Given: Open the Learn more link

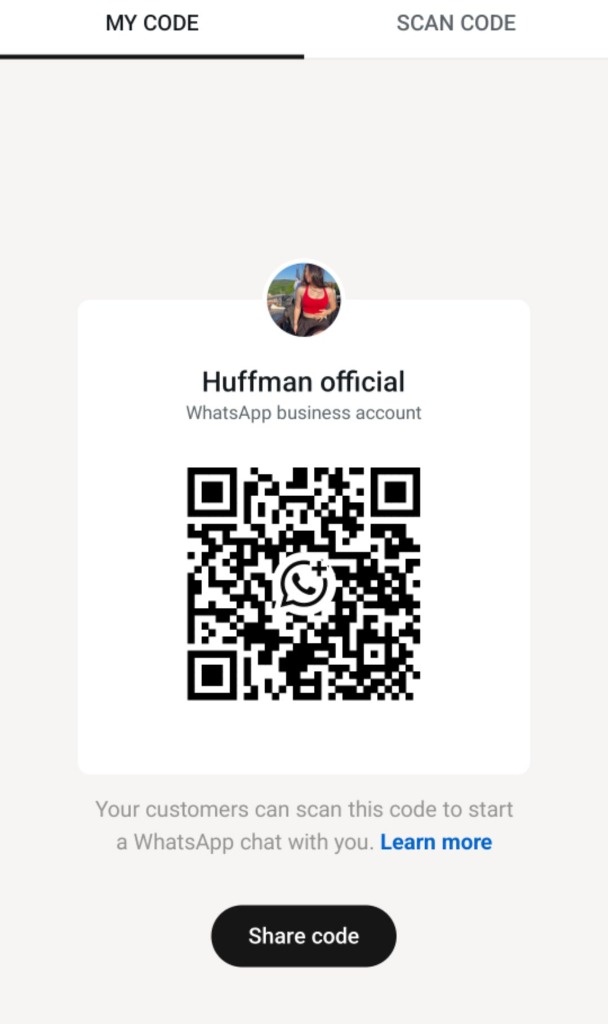Looking at the screenshot, I should 436,842.
